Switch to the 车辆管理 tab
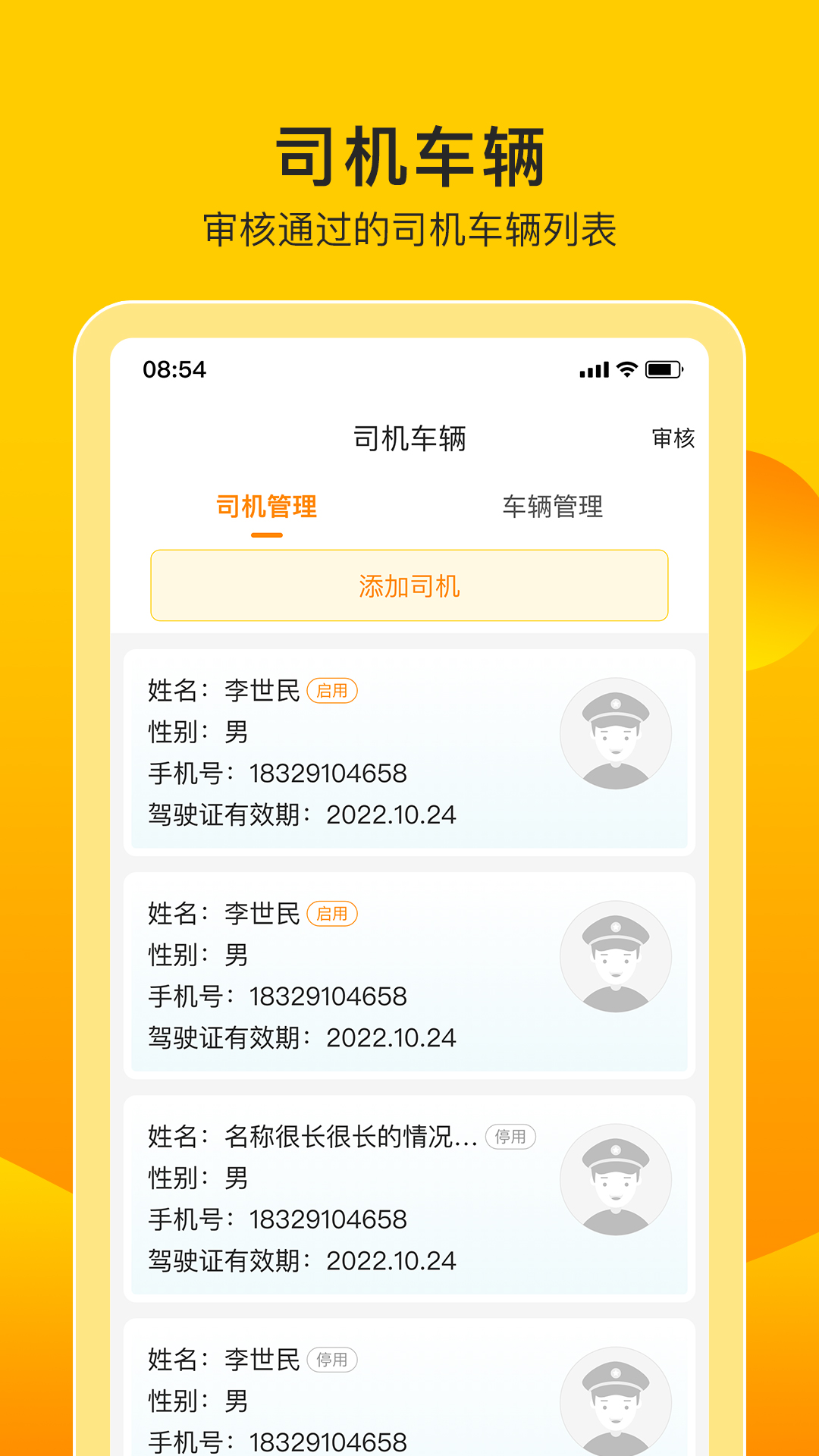Image resolution: width=819 pixels, height=1456 pixels. point(552,509)
